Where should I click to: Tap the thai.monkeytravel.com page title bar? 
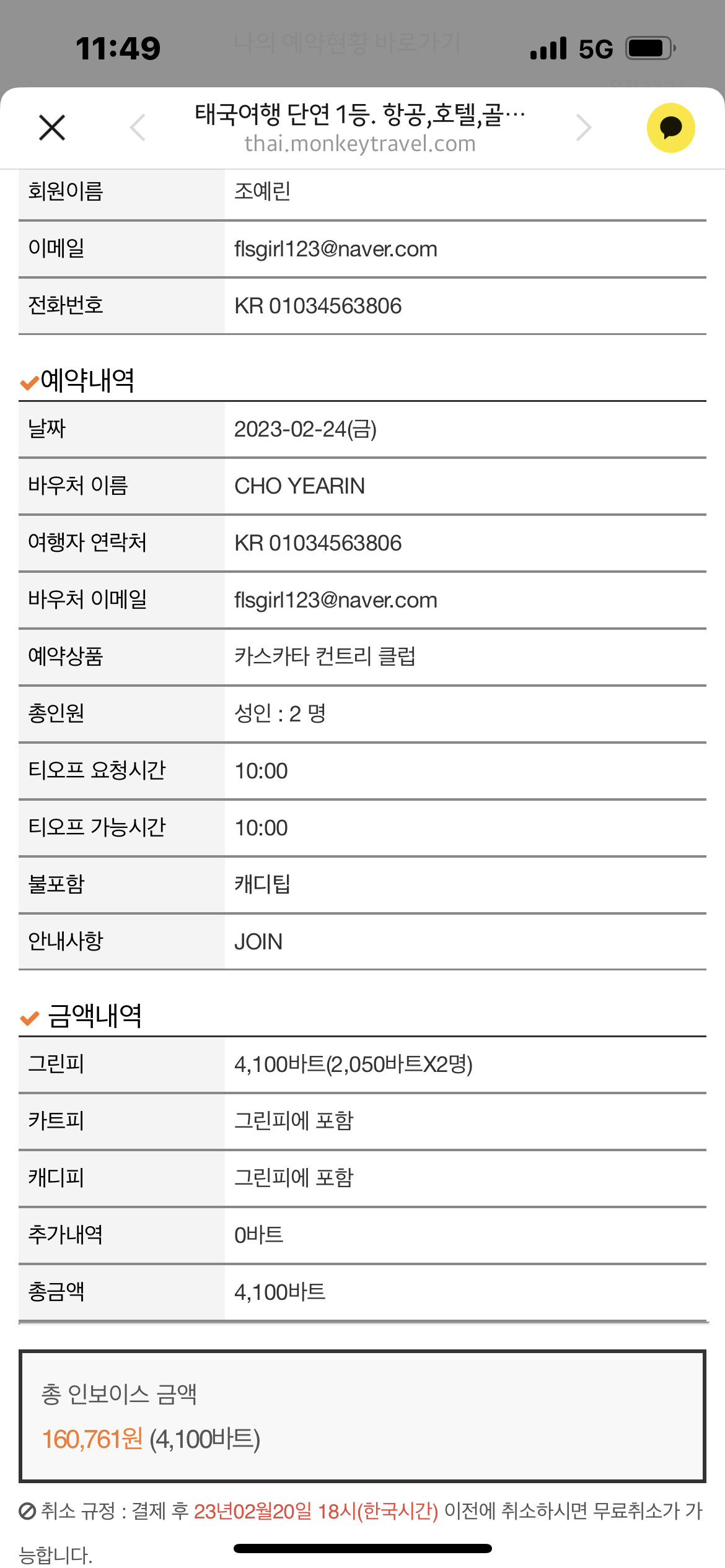click(x=360, y=128)
